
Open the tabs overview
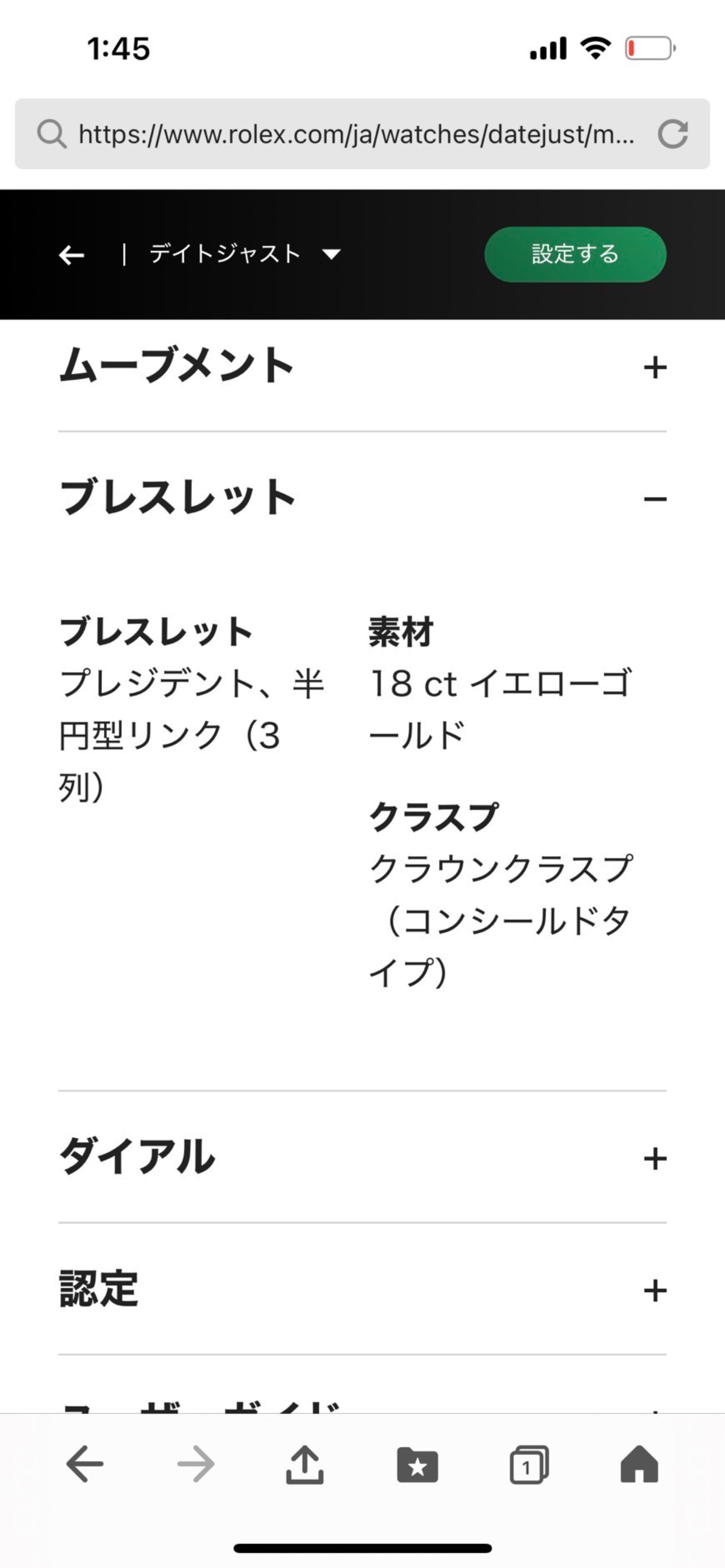(x=529, y=1464)
